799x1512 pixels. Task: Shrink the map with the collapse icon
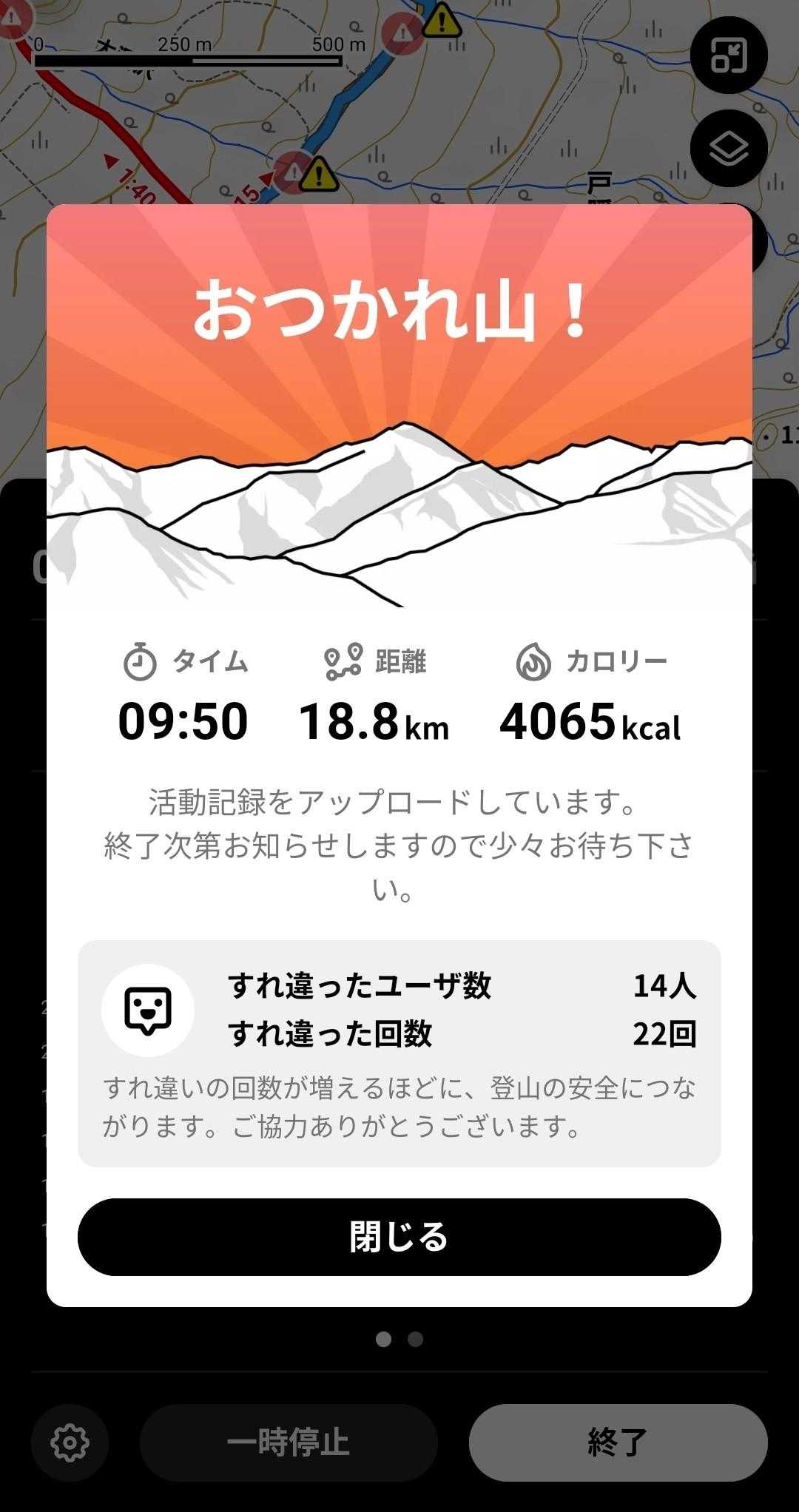point(729,55)
